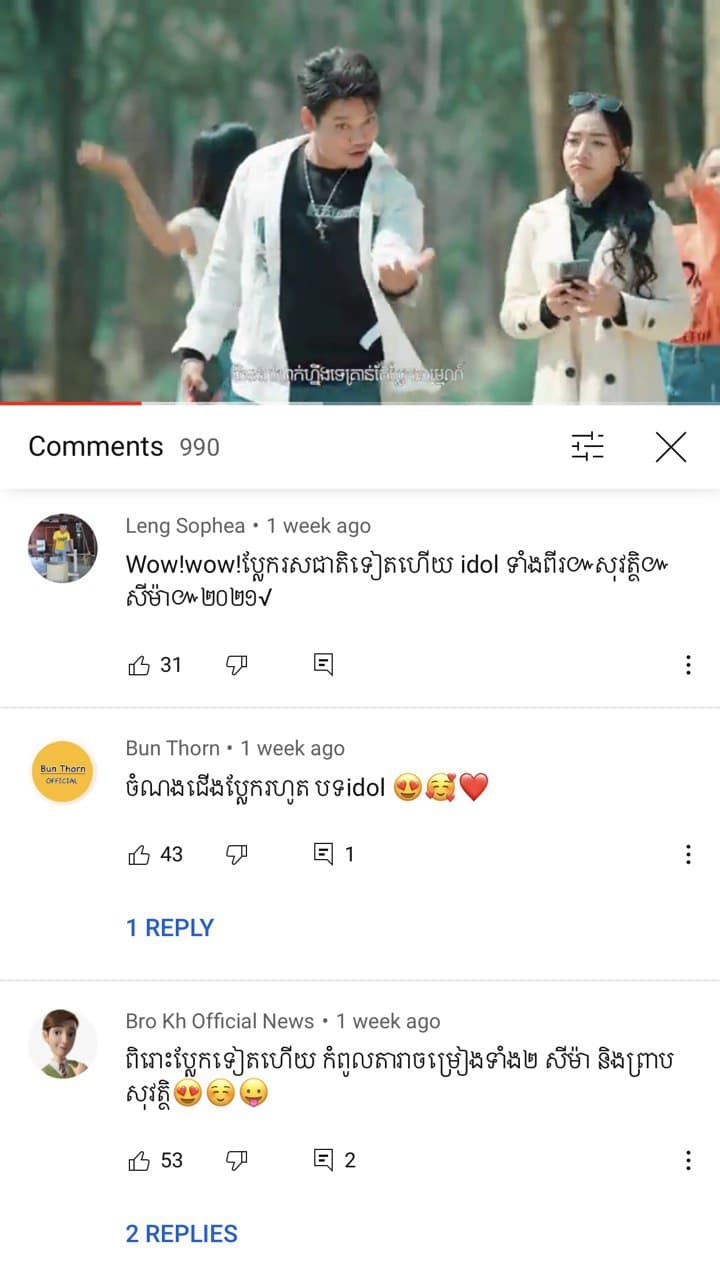Tap reply icon on Bro Kh Official News's comment

(323, 1161)
